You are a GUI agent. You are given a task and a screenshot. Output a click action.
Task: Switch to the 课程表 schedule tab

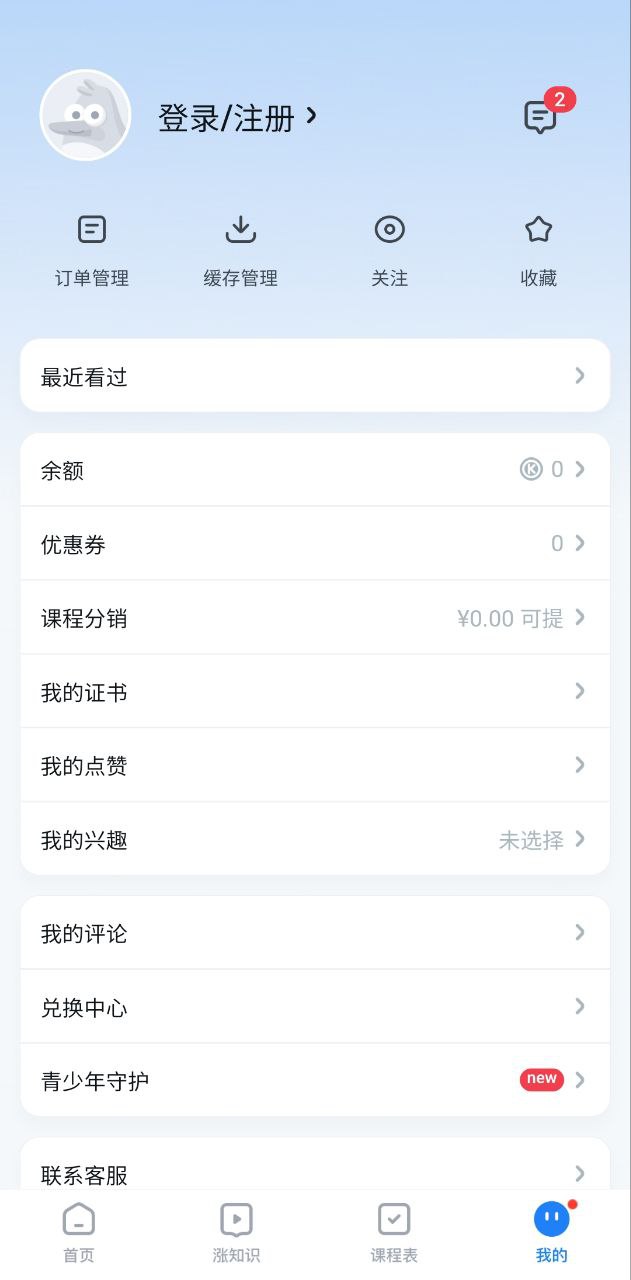[x=394, y=1233]
